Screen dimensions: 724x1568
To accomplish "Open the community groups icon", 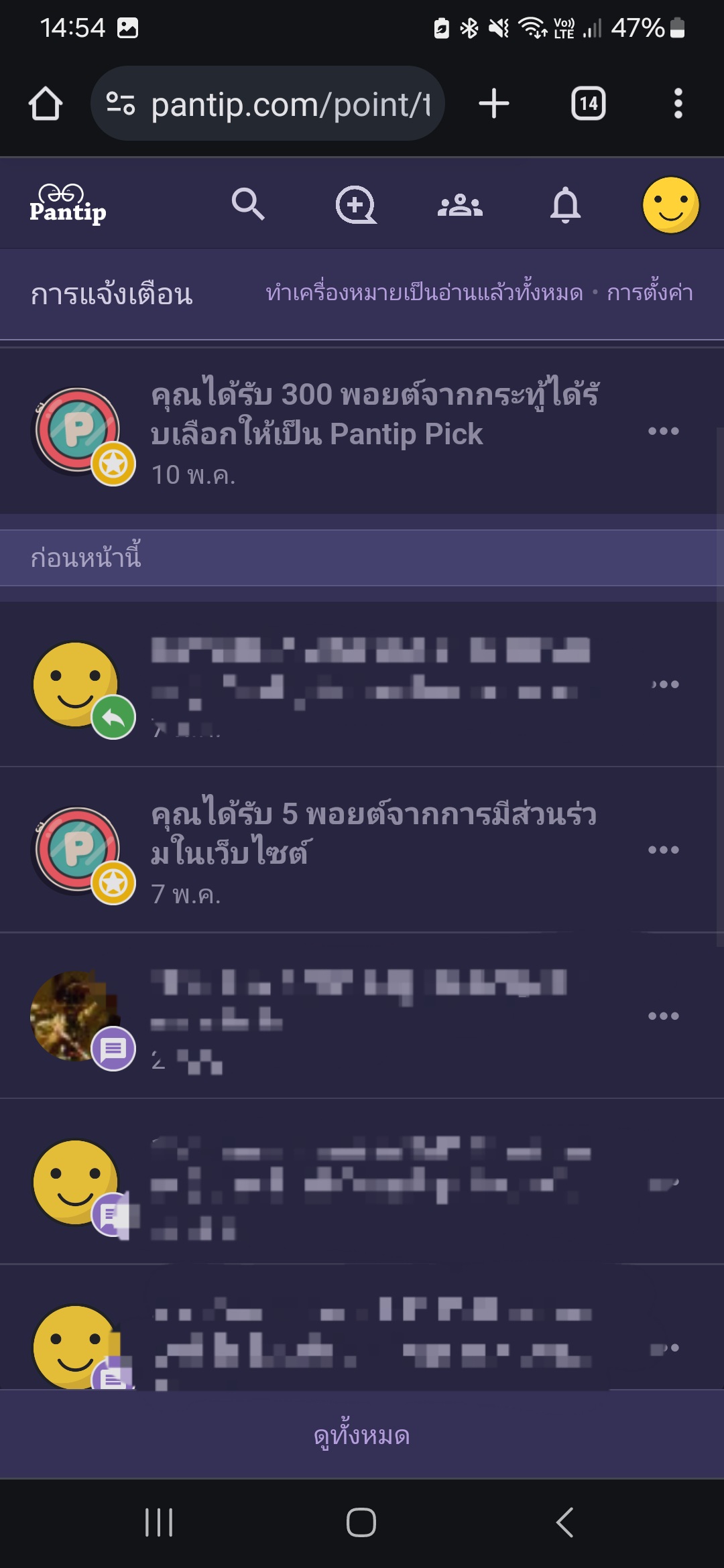I will pos(460,204).
